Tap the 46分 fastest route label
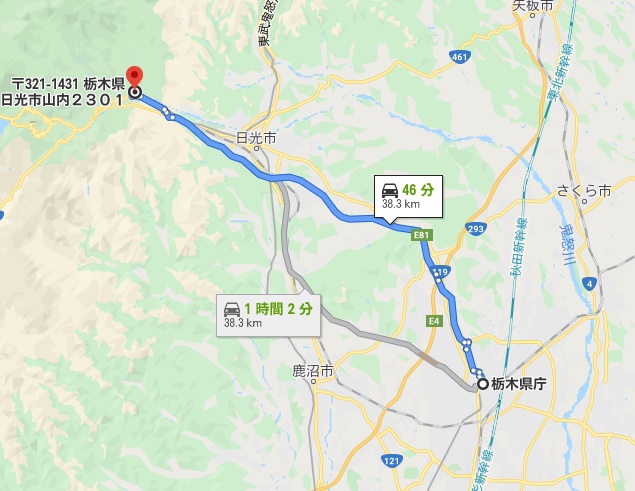Screen dimensions: 635x491 [407, 194]
